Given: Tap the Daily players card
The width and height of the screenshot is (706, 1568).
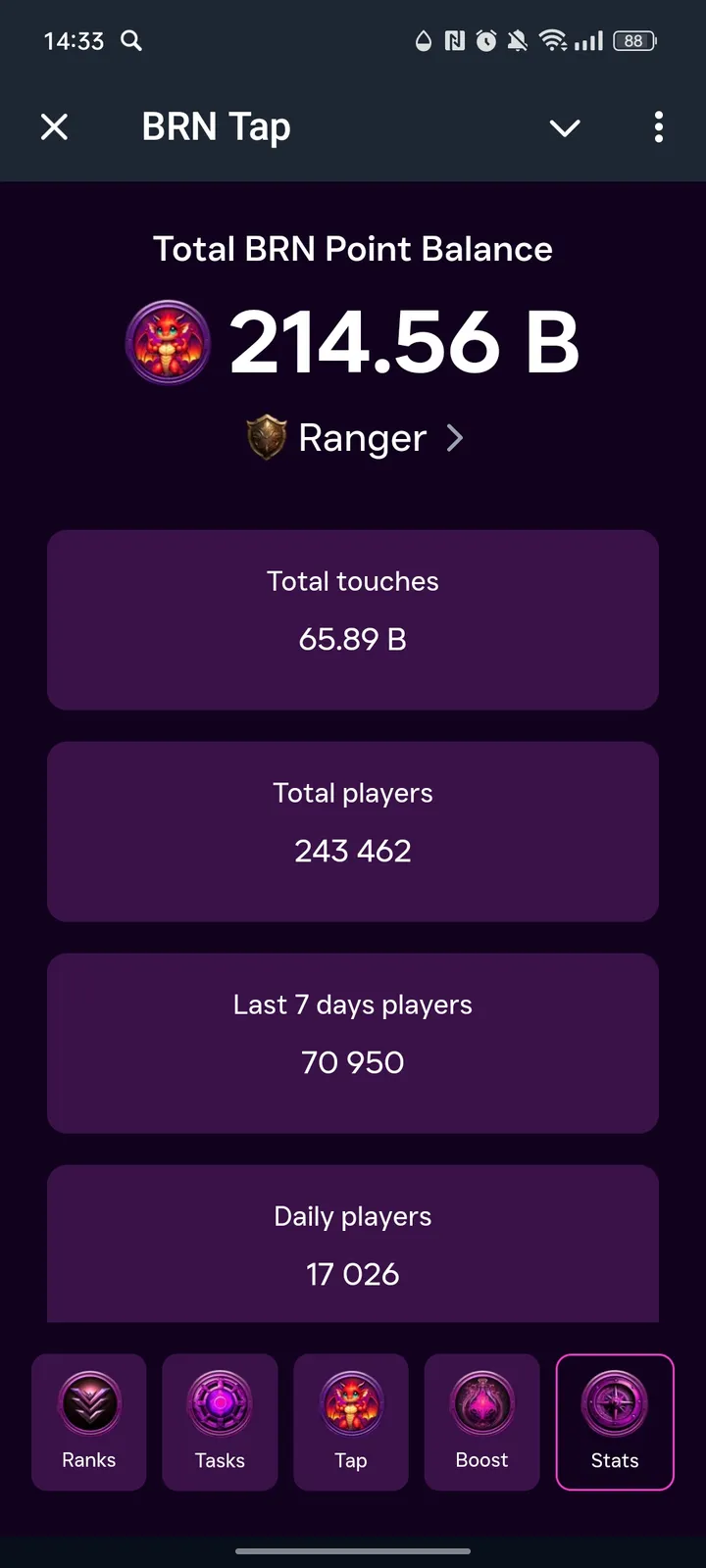Looking at the screenshot, I should click(352, 1243).
